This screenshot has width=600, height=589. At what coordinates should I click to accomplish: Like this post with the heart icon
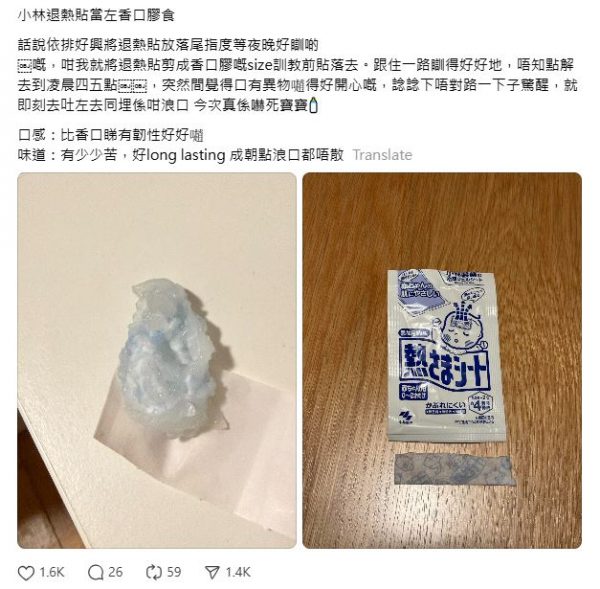27,571
